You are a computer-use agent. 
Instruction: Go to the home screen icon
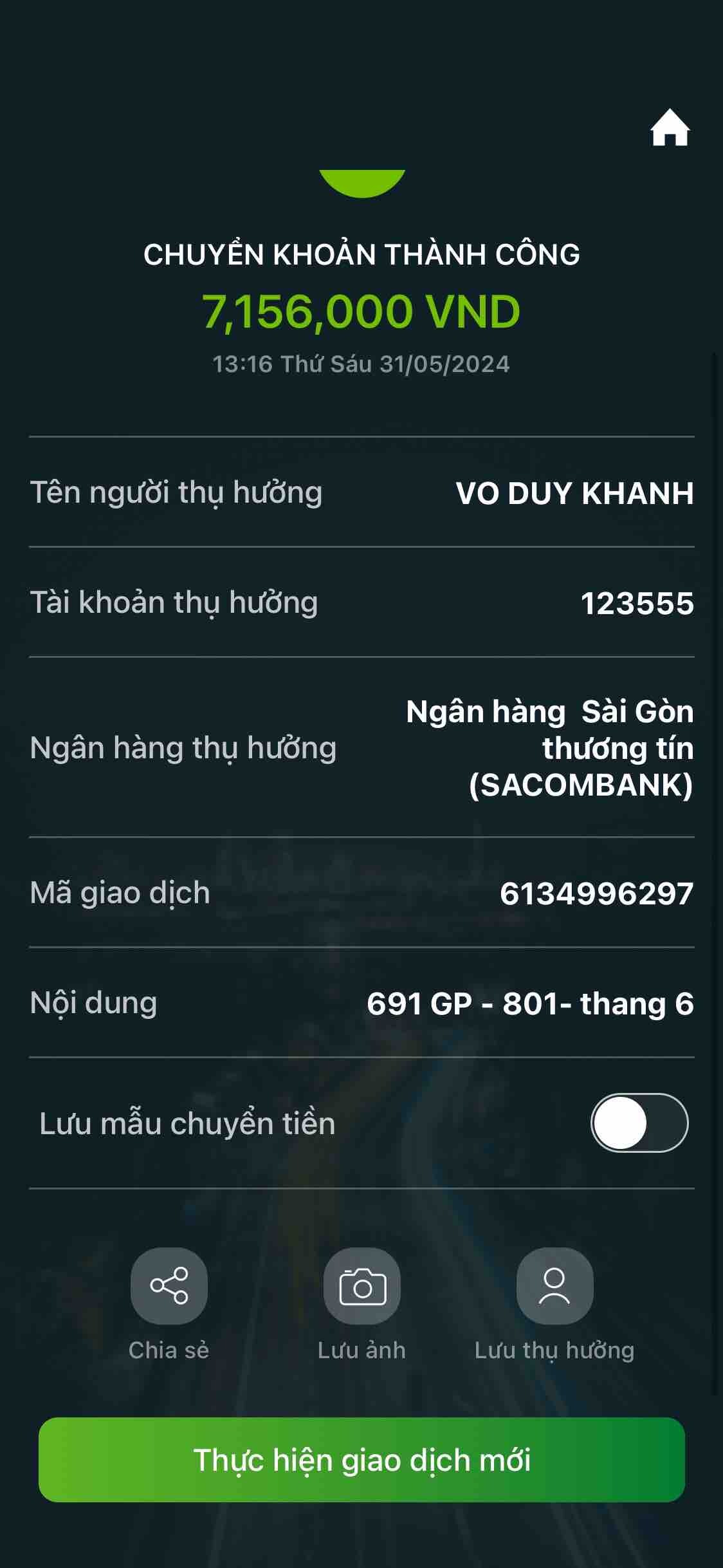(670, 128)
